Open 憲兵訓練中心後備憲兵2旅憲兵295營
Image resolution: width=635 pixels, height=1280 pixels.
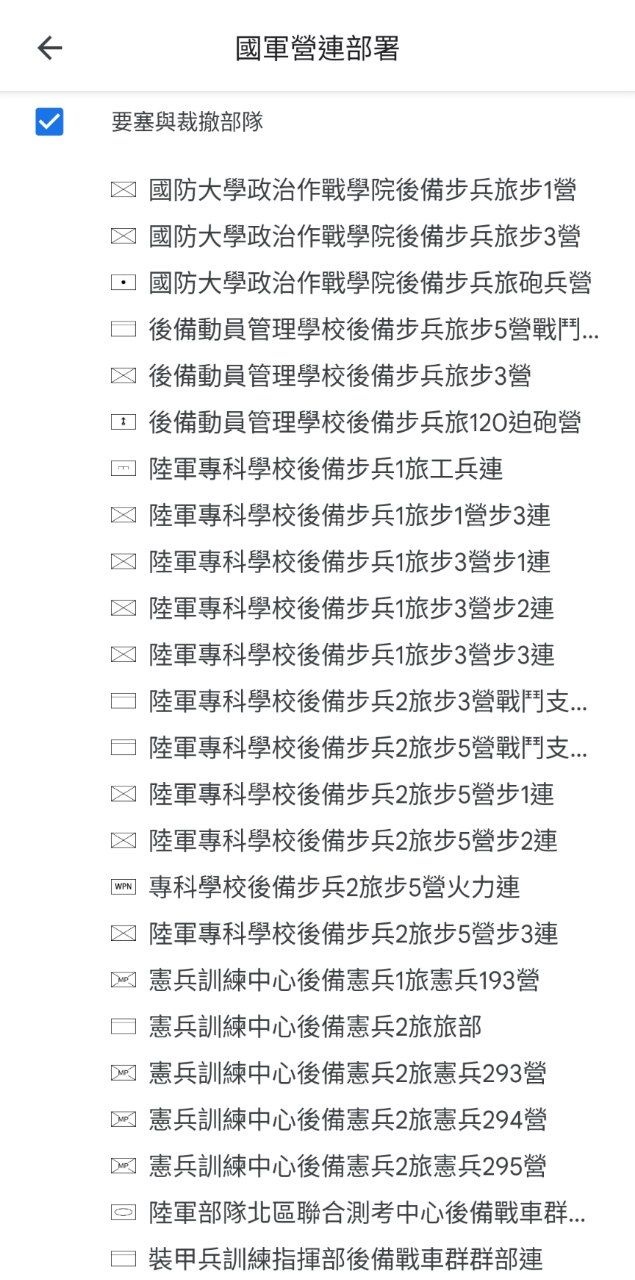(x=317, y=1166)
